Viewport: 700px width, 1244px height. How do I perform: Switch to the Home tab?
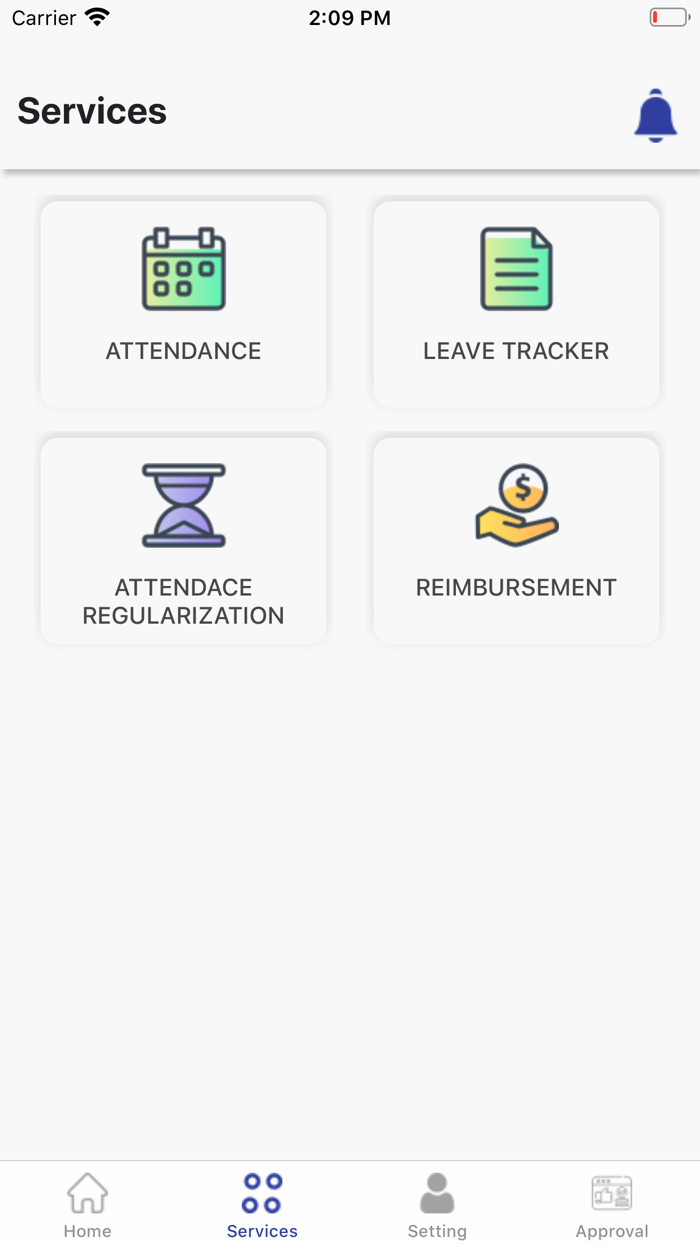(88, 1204)
